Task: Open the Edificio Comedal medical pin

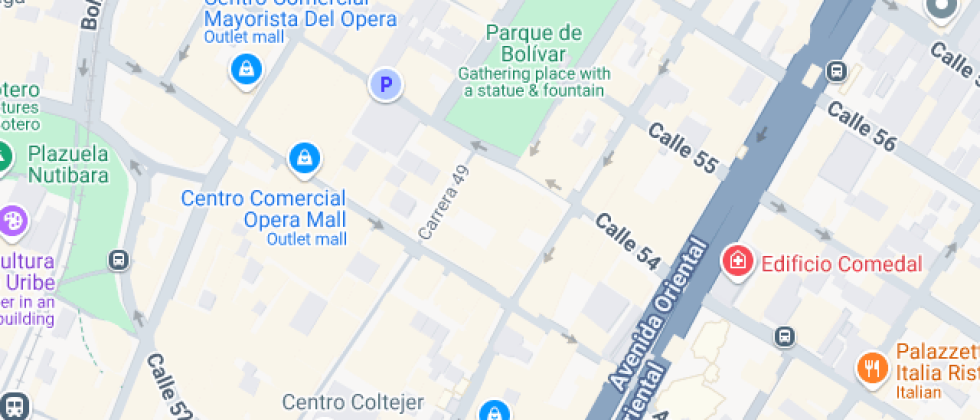Action: point(737,262)
